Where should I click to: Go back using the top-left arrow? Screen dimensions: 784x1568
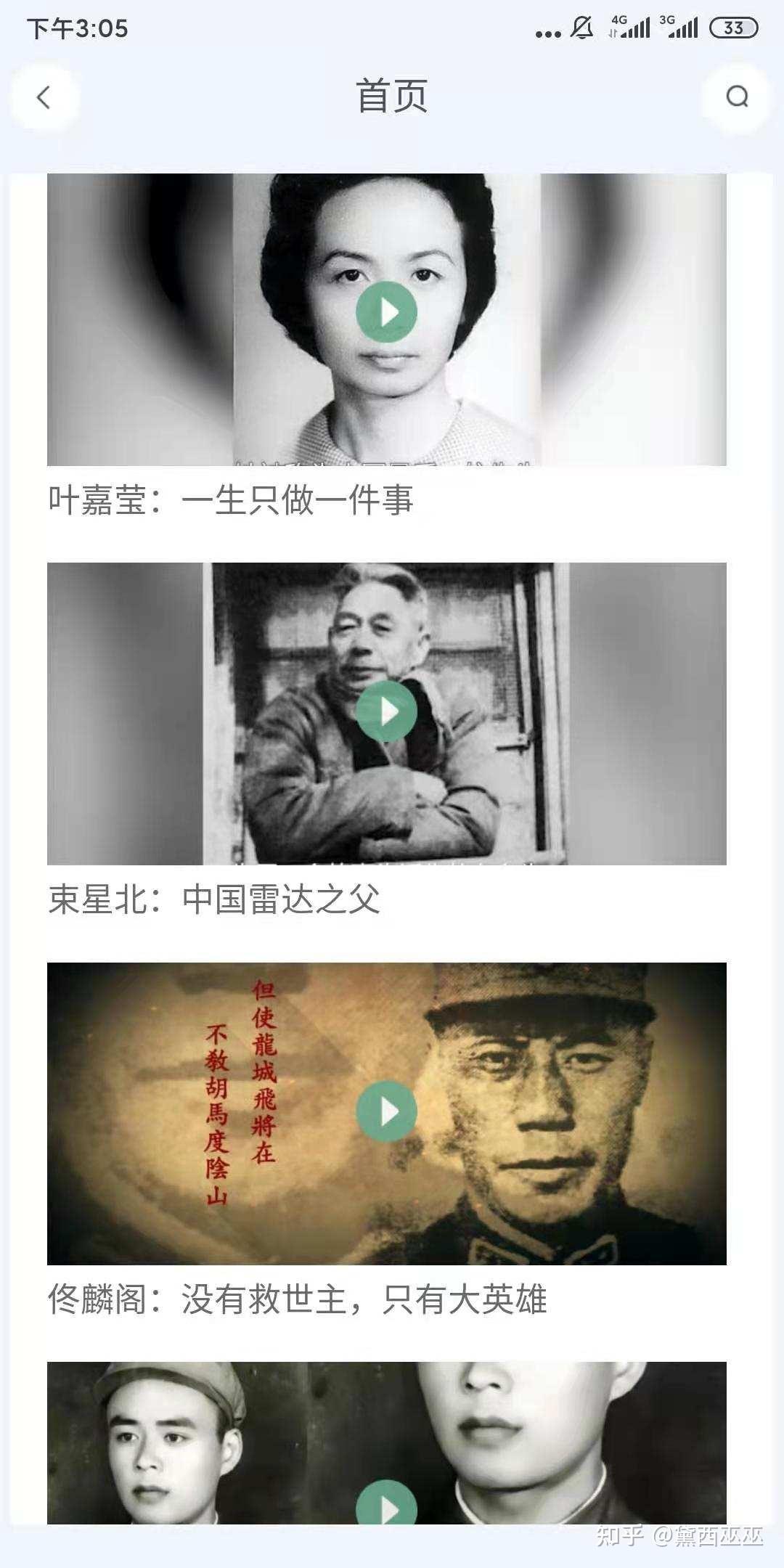pos(44,97)
